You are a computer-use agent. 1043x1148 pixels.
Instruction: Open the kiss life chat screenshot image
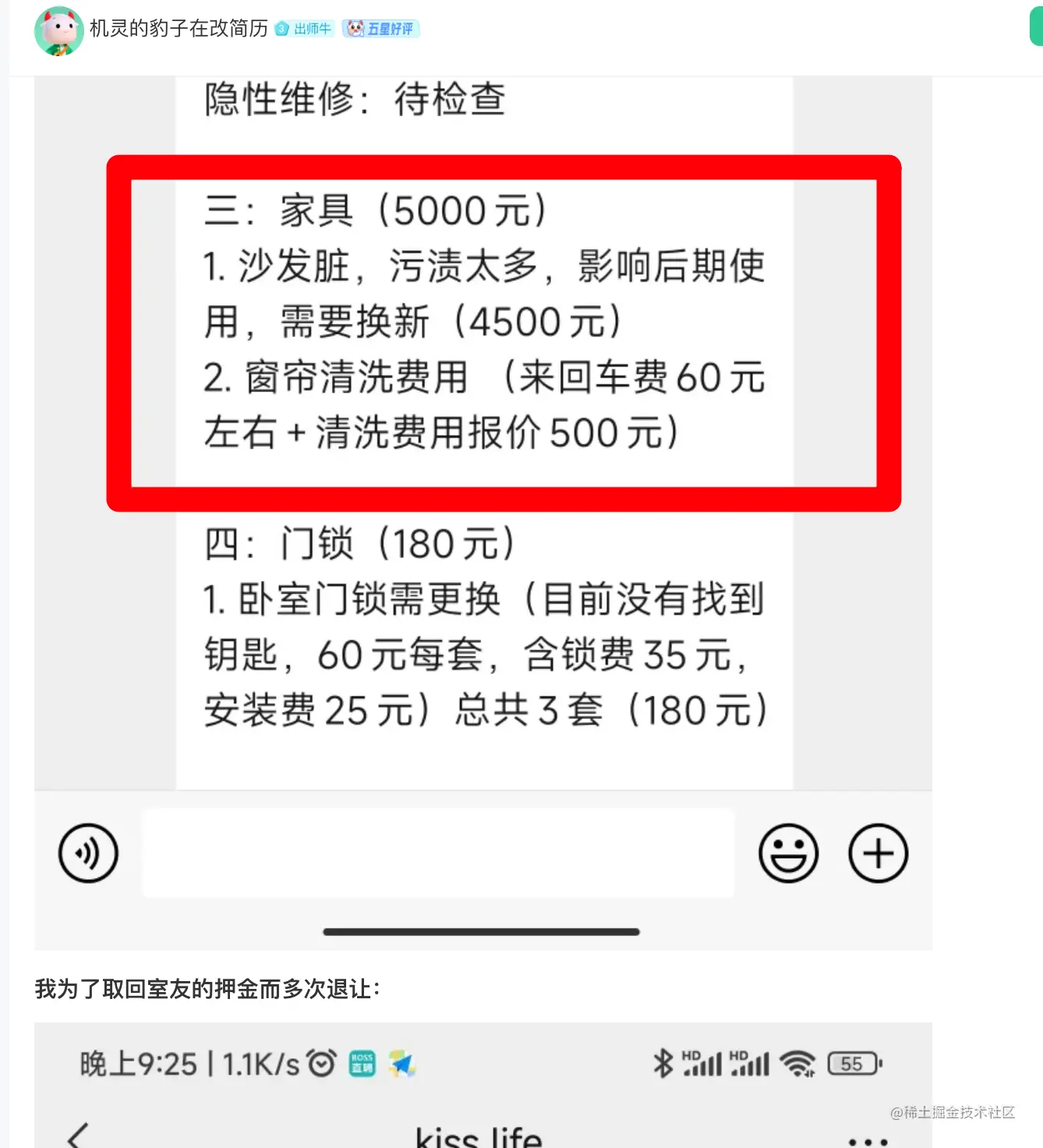[x=483, y=1092]
